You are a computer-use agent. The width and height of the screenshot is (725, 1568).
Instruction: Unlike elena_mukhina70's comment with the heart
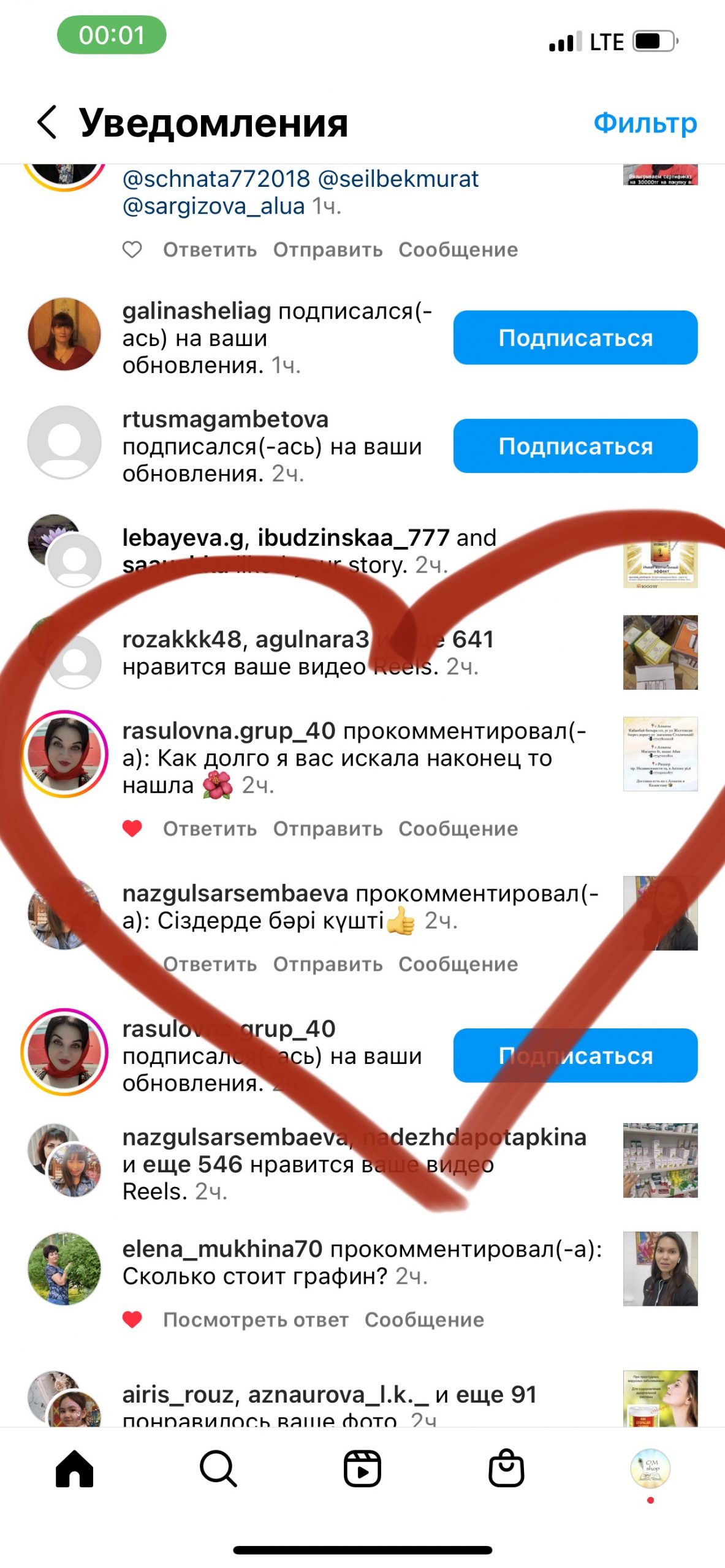(132, 1319)
